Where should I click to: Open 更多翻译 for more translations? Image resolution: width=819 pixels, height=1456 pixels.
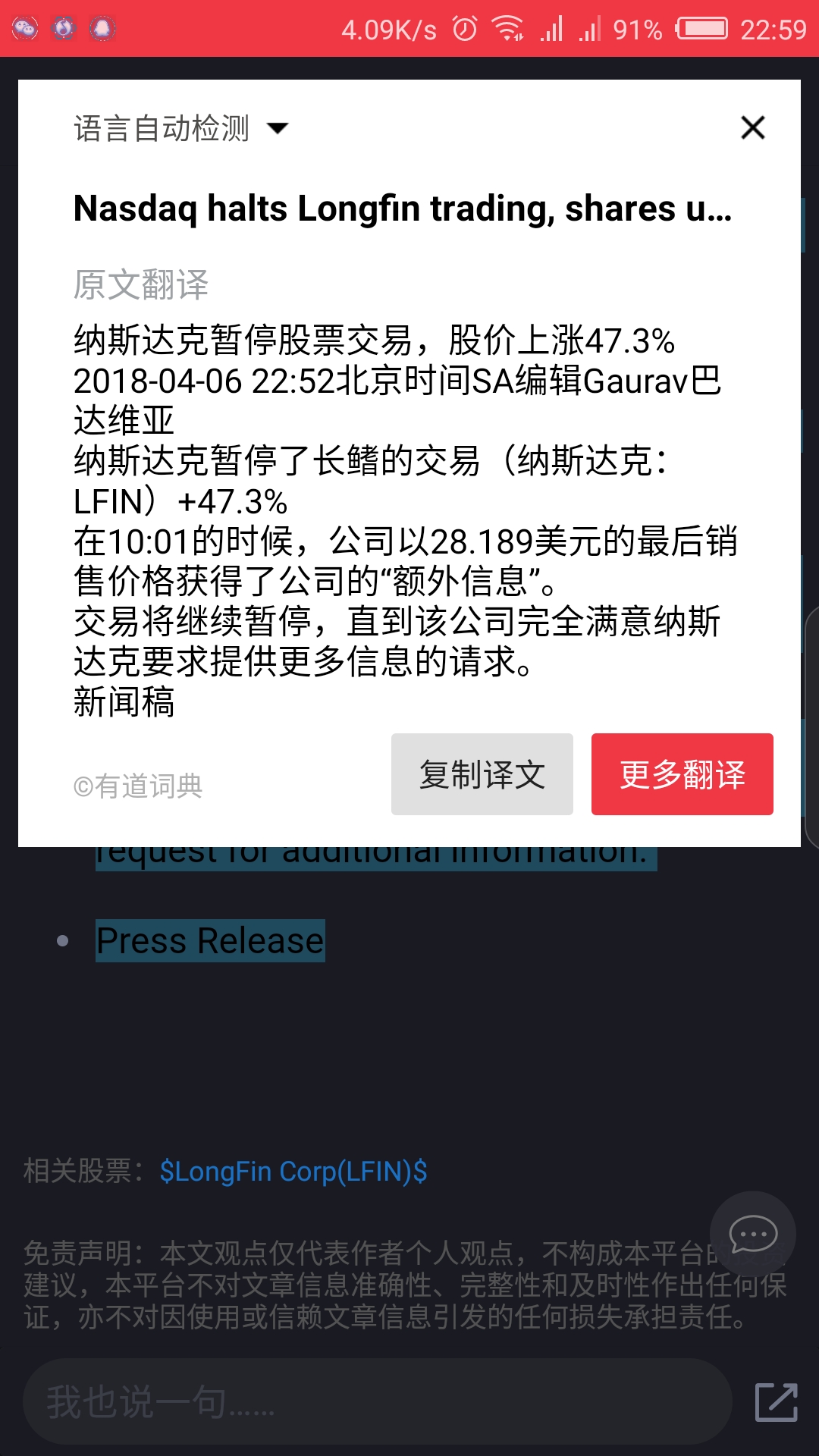(682, 774)
